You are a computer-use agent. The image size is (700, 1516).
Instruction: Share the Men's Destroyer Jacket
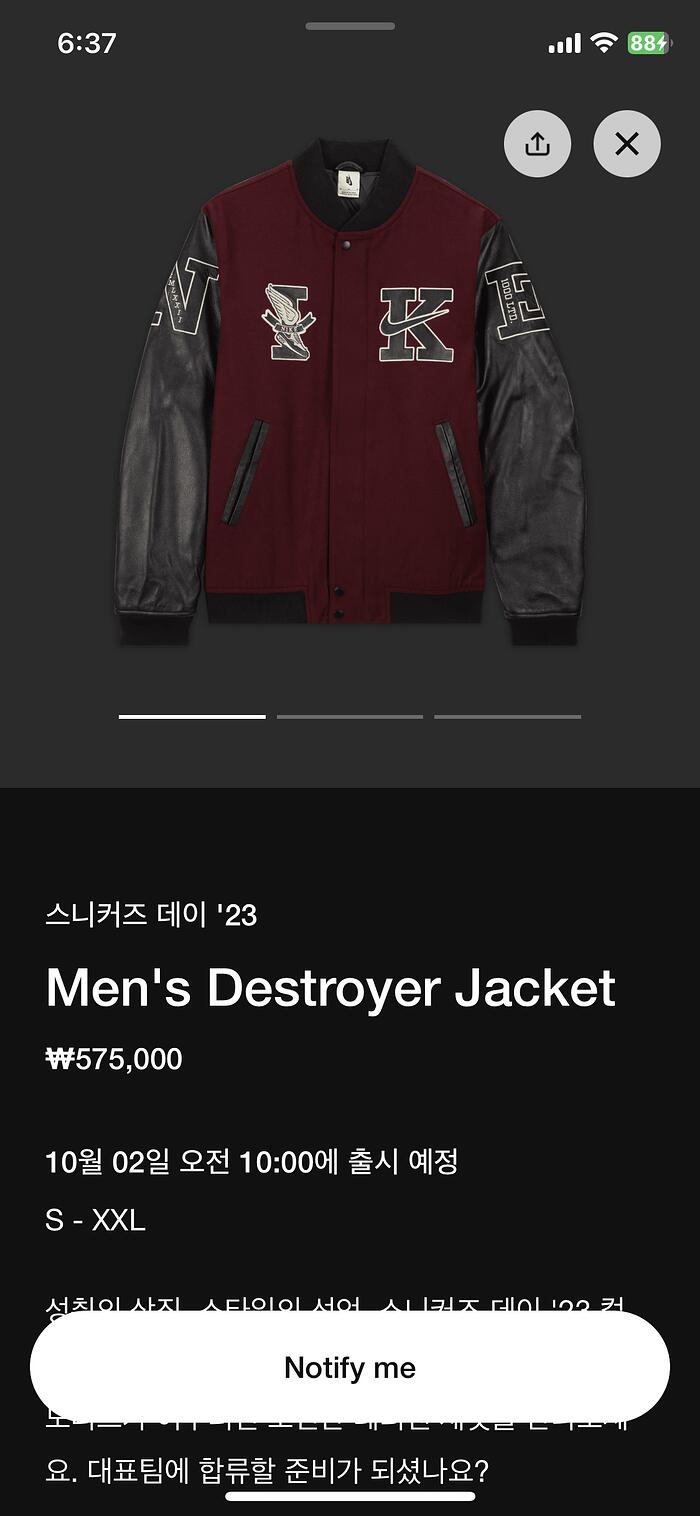click(537, 144)
